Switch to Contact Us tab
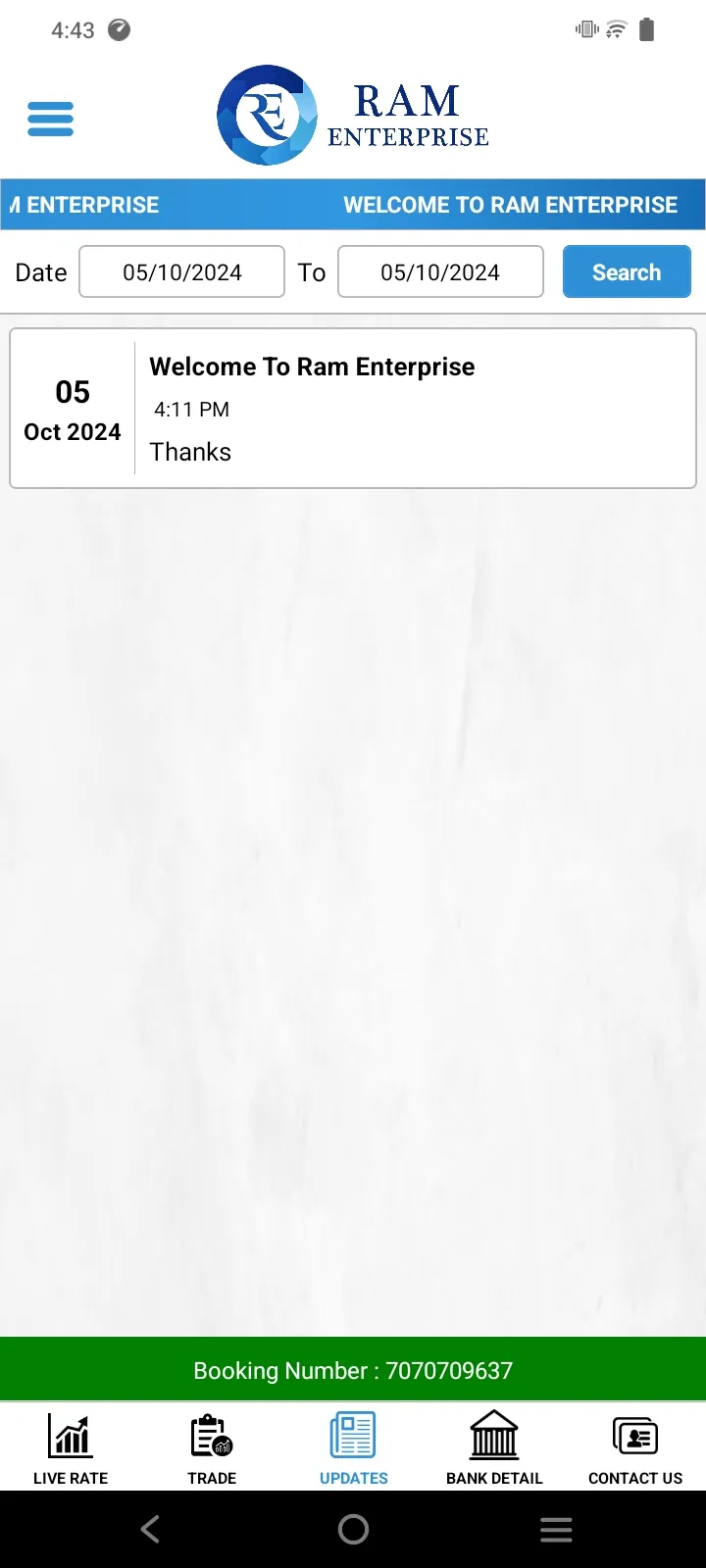The image size is (706, 1568). (635, 1447)
